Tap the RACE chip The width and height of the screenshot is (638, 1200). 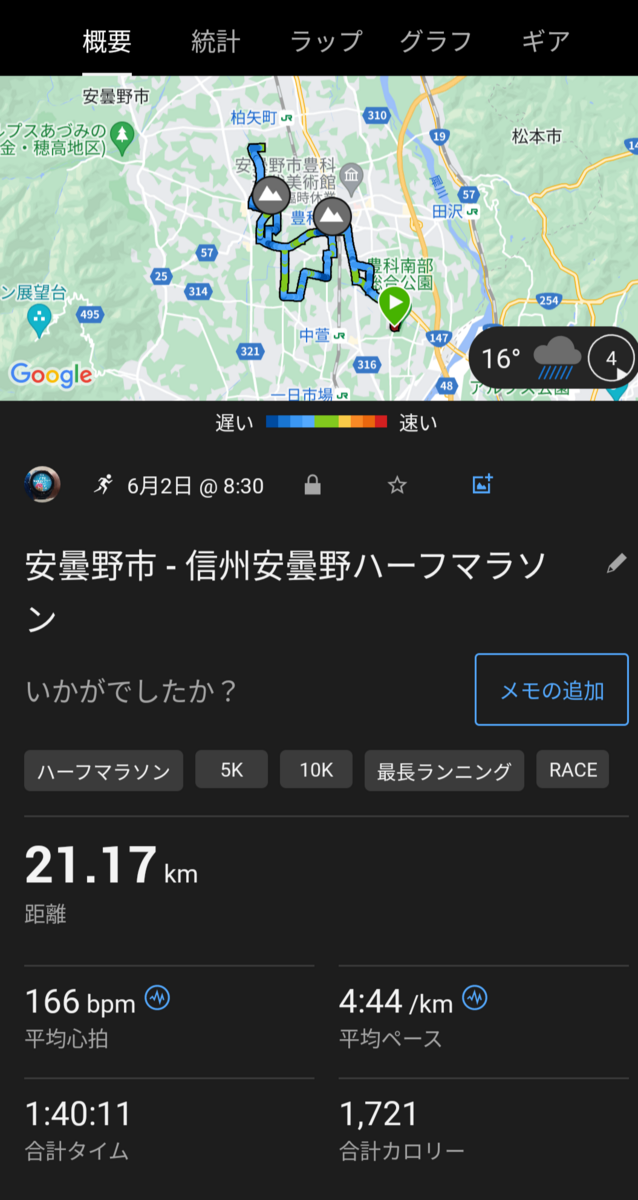point(573,770)
